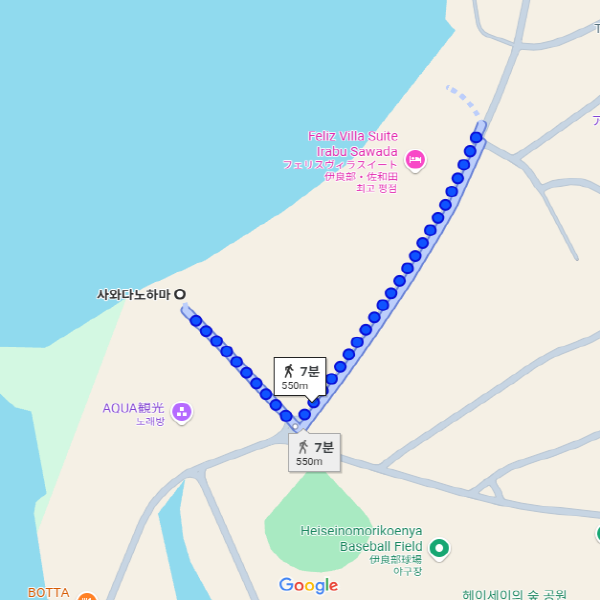Open the BOTTA restaurant marker

pos(87,597)
